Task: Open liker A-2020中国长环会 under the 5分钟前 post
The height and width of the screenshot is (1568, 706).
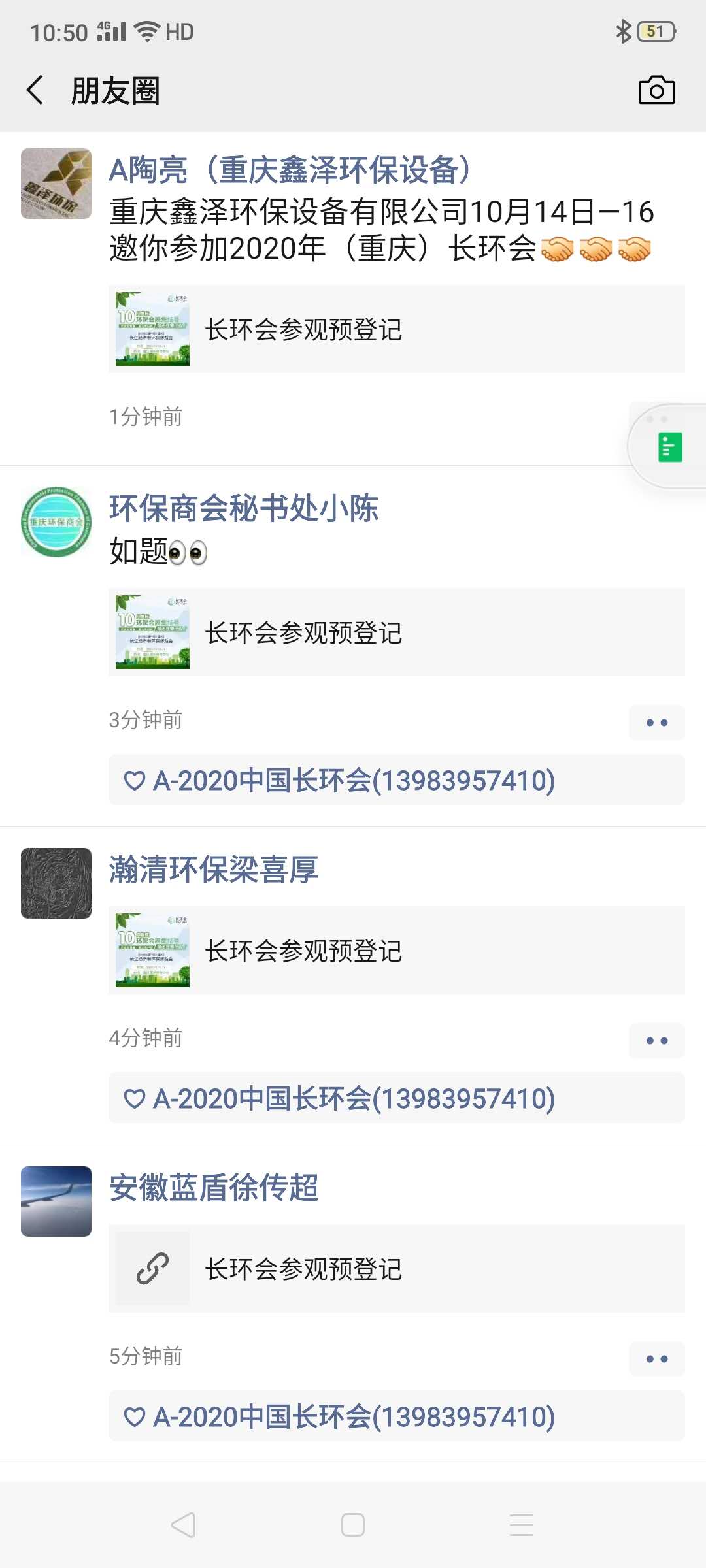Action: coord(354,1416)
